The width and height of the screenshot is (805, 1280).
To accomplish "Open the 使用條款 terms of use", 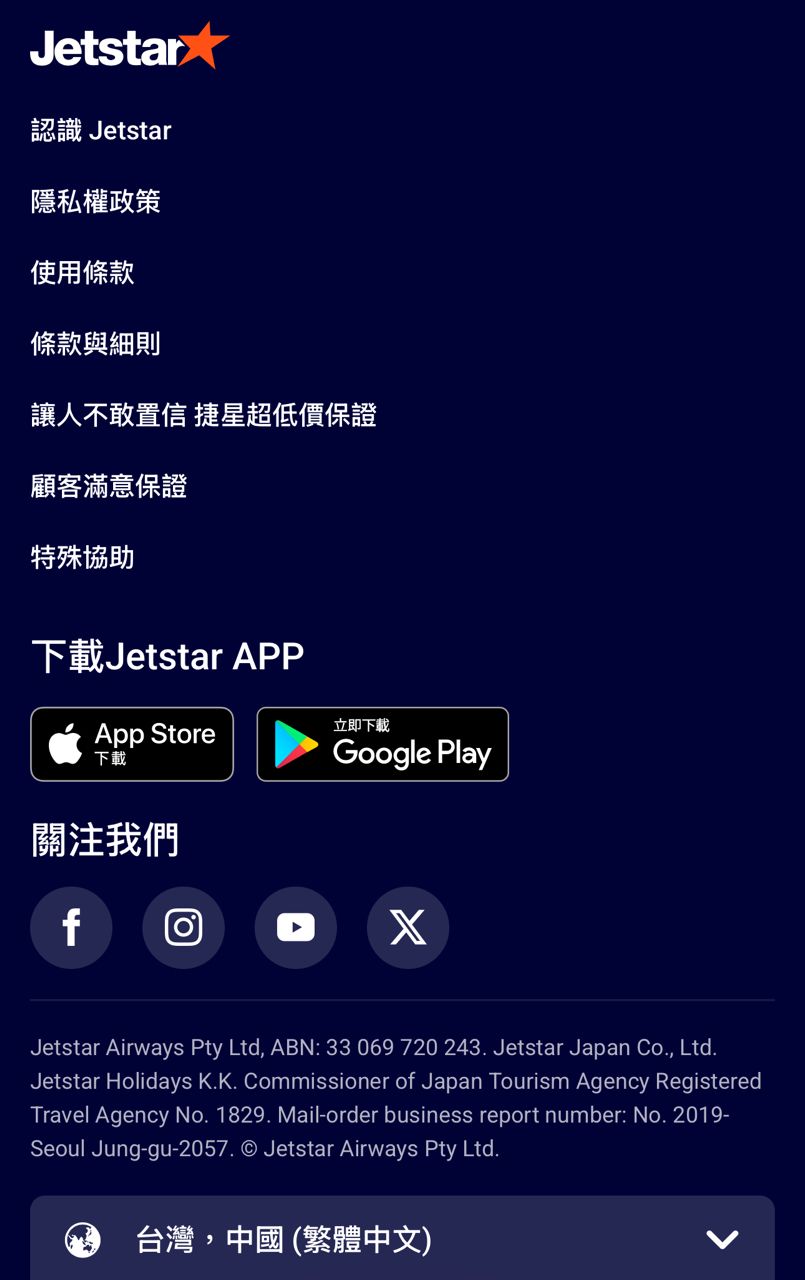I will [x=83, y=273].
